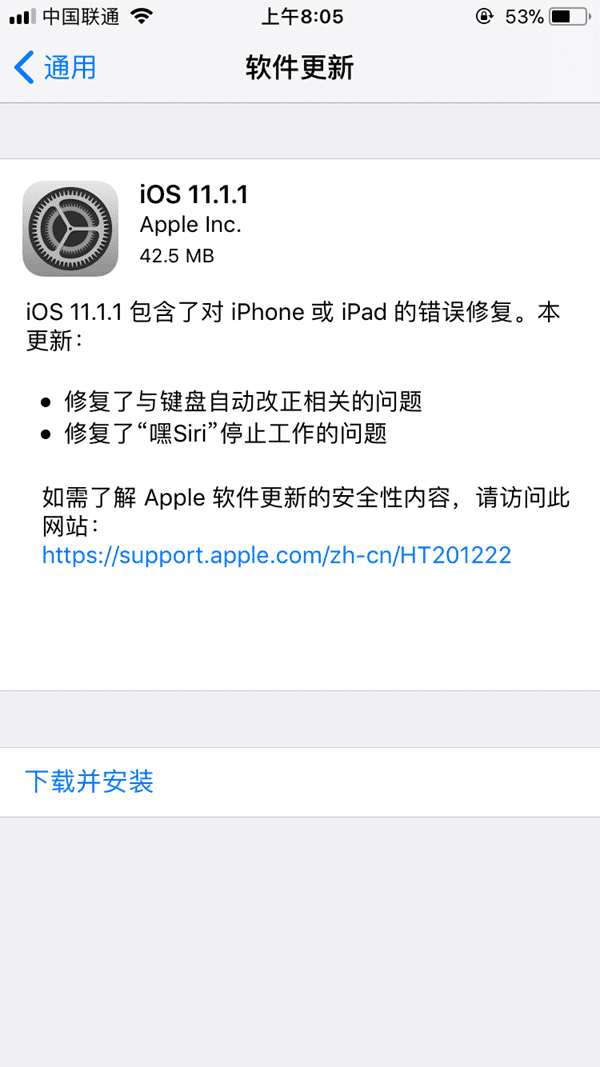Tap 下载并安装 to install the update
600x1067 pixels.
[x=89, y=781]
